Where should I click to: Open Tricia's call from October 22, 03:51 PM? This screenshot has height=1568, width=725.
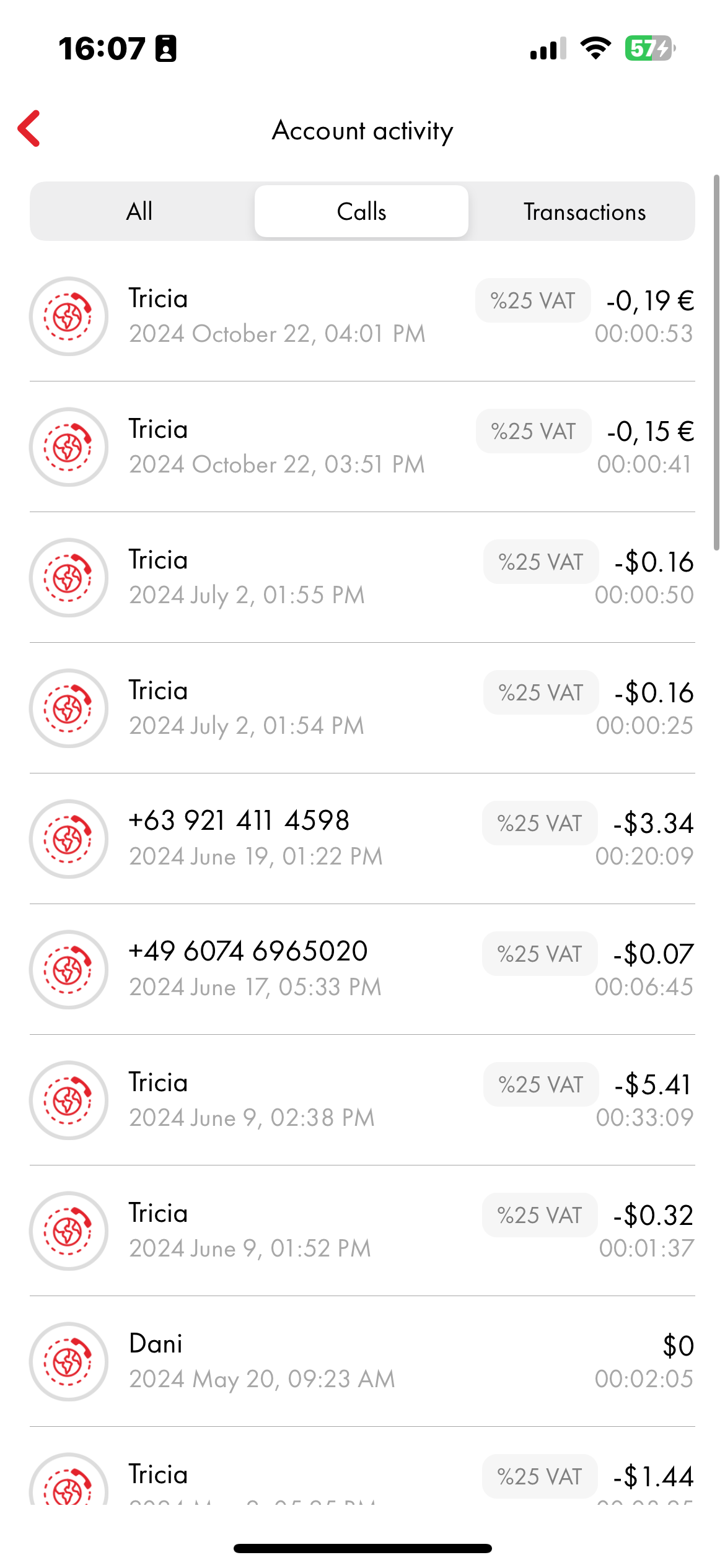362,447
